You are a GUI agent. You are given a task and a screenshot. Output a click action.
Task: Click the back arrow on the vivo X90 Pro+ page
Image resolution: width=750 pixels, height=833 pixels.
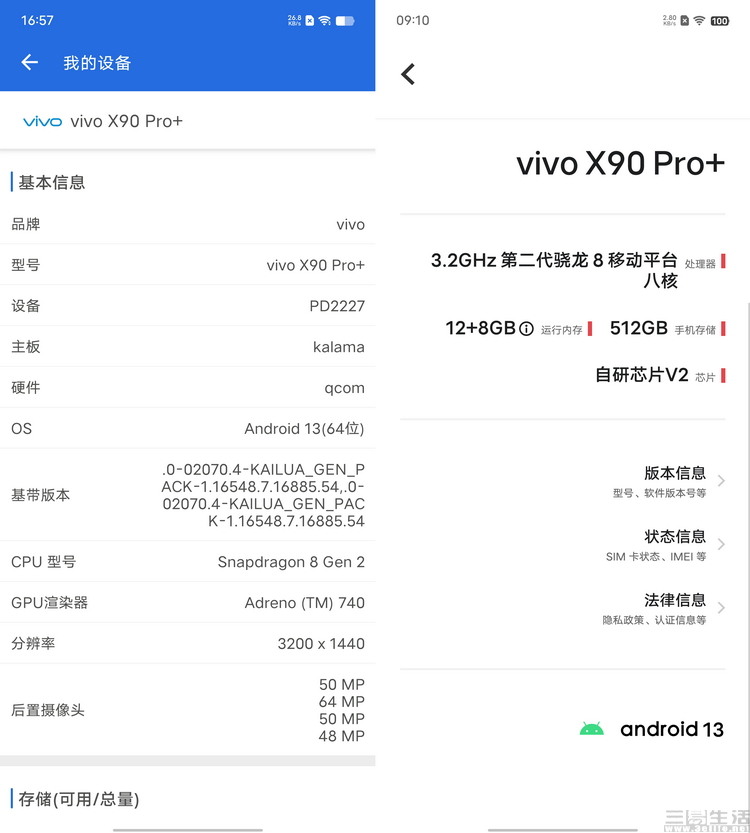408,74
